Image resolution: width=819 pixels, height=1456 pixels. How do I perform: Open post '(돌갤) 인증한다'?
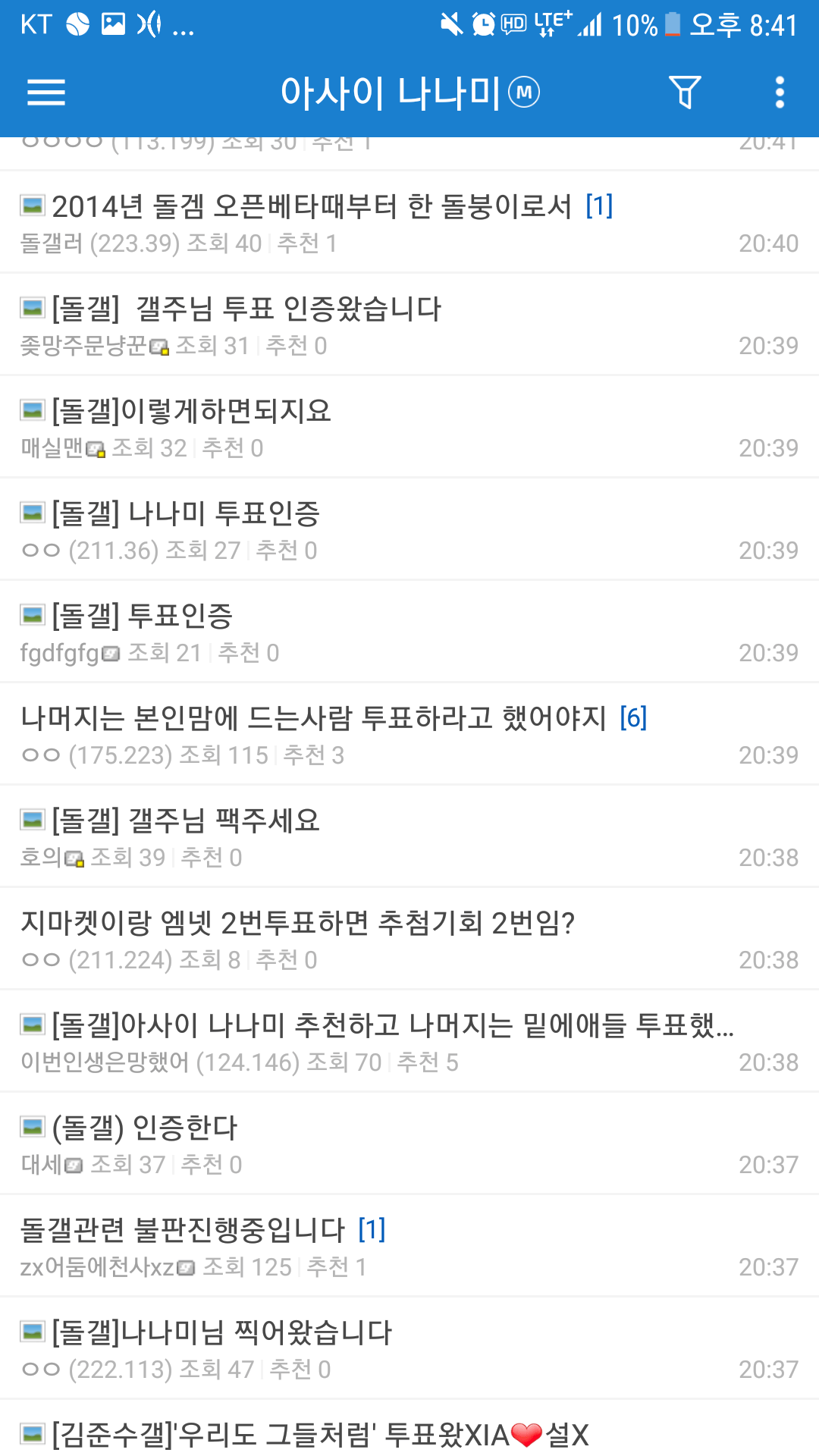pos(144,1128)
